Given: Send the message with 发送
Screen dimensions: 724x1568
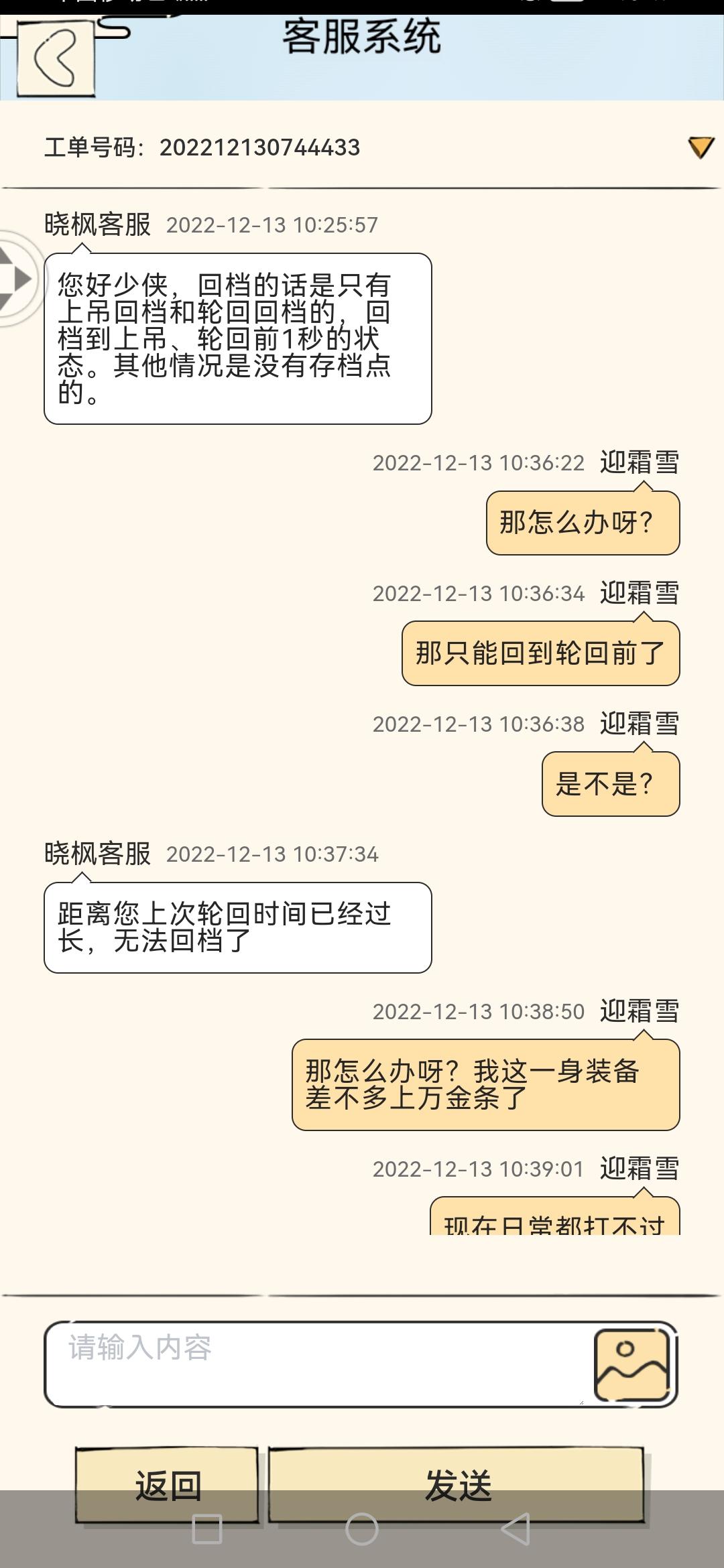Looking at the screenshot, I should [457, 1485].
